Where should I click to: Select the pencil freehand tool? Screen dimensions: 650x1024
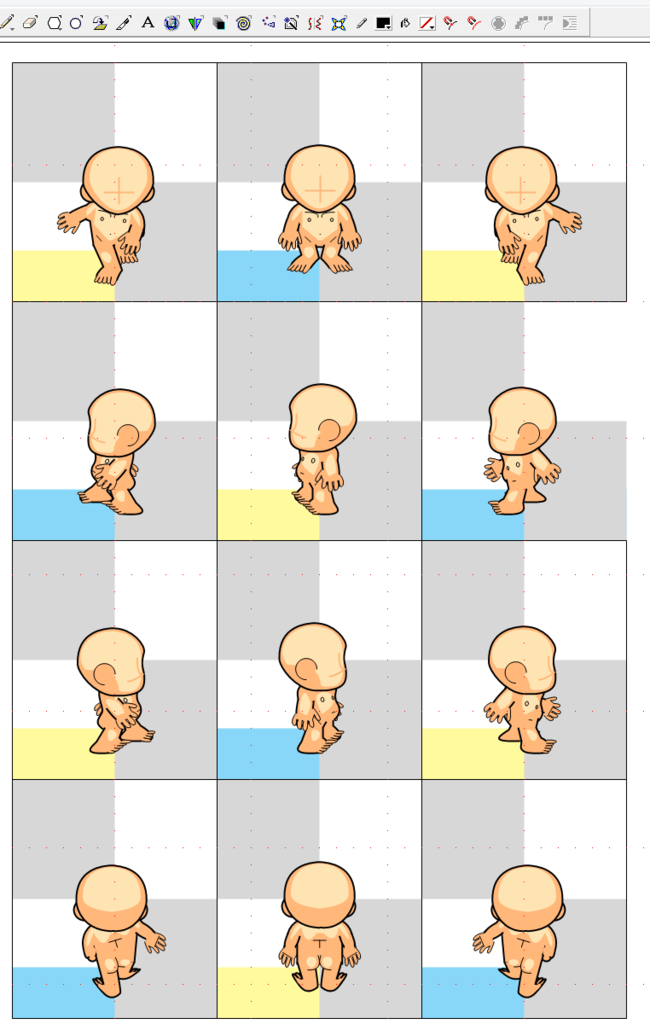[7, 22]
